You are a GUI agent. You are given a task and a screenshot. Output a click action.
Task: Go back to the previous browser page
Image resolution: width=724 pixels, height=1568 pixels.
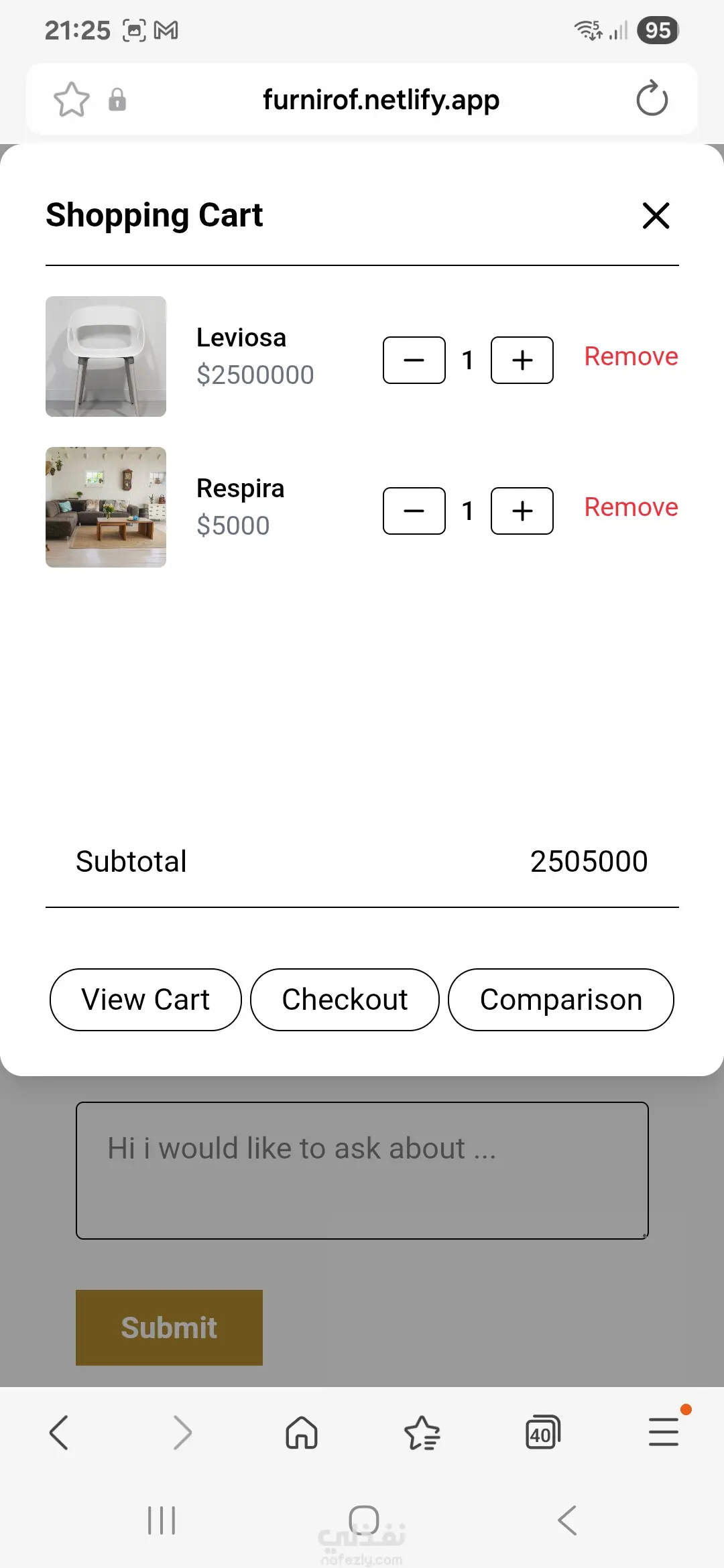coord(59,1433)
